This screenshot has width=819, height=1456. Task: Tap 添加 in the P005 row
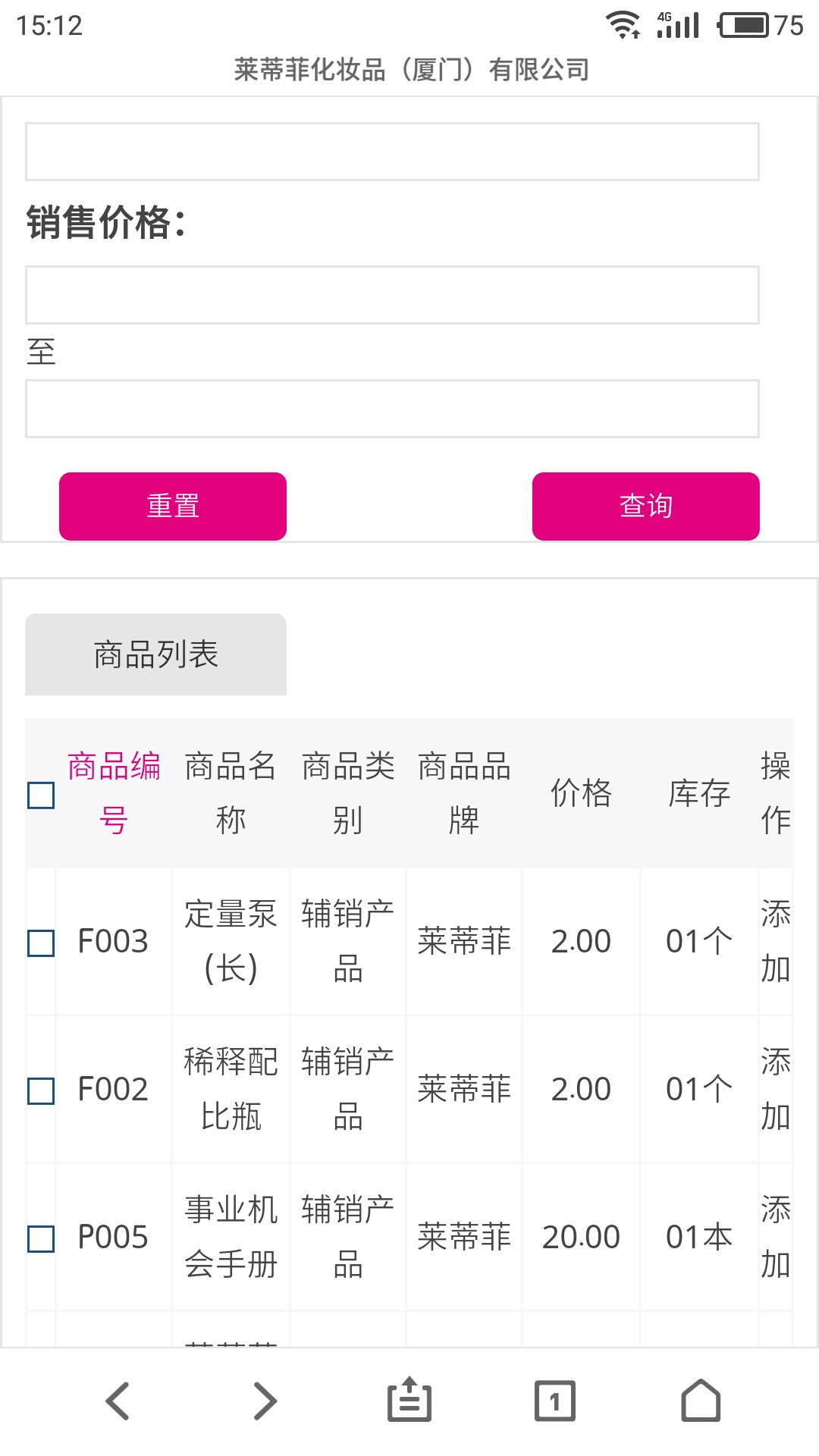pyautogui.click(x=776, y=1237)
